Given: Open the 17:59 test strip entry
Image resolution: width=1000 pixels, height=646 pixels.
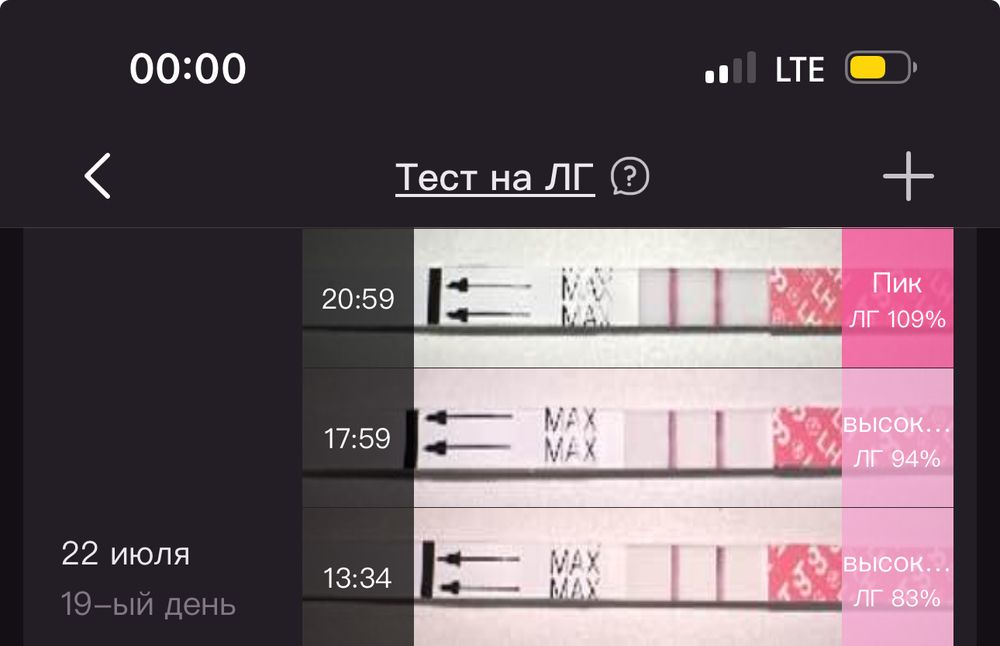Looking at the screenshot, I should click(x=627, y=438).
